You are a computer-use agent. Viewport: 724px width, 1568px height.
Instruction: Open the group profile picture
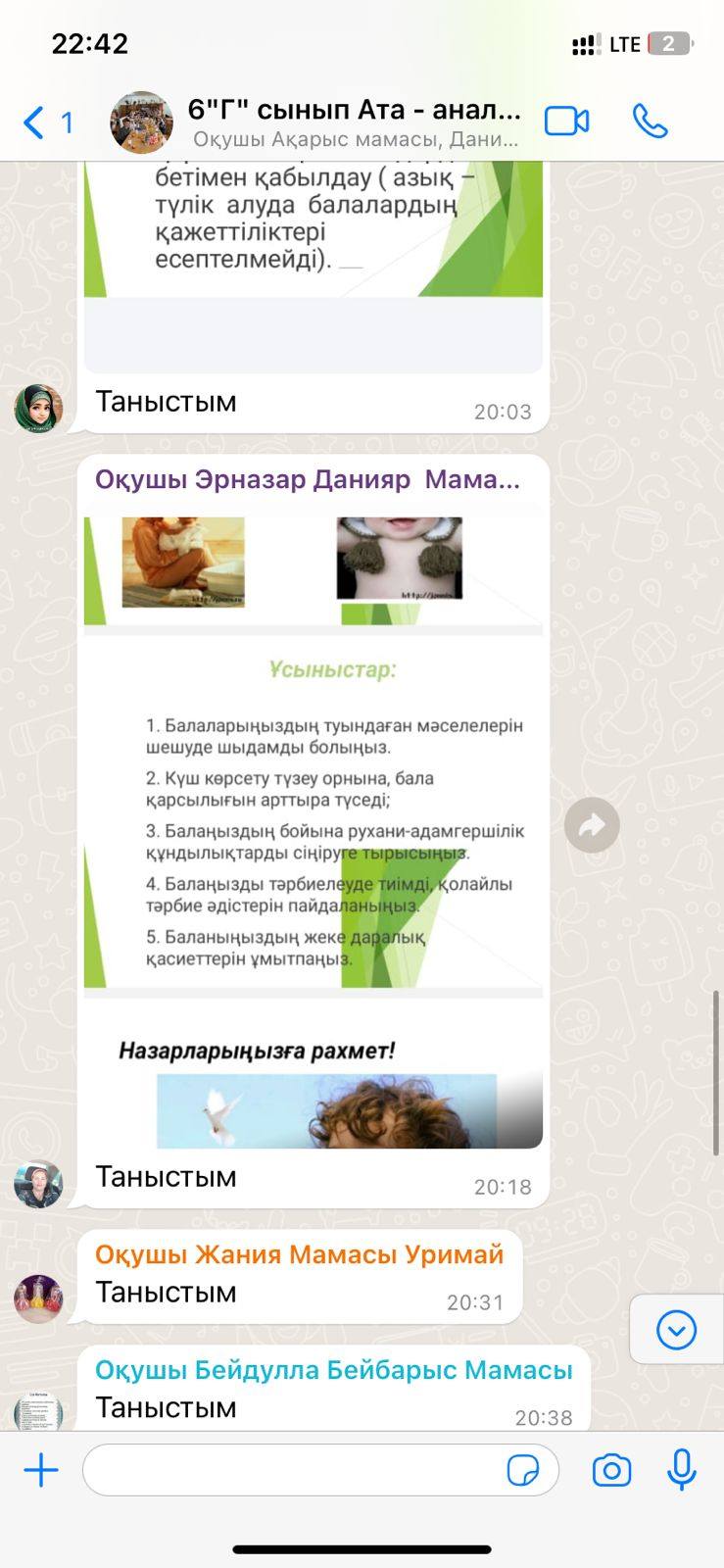142,122
